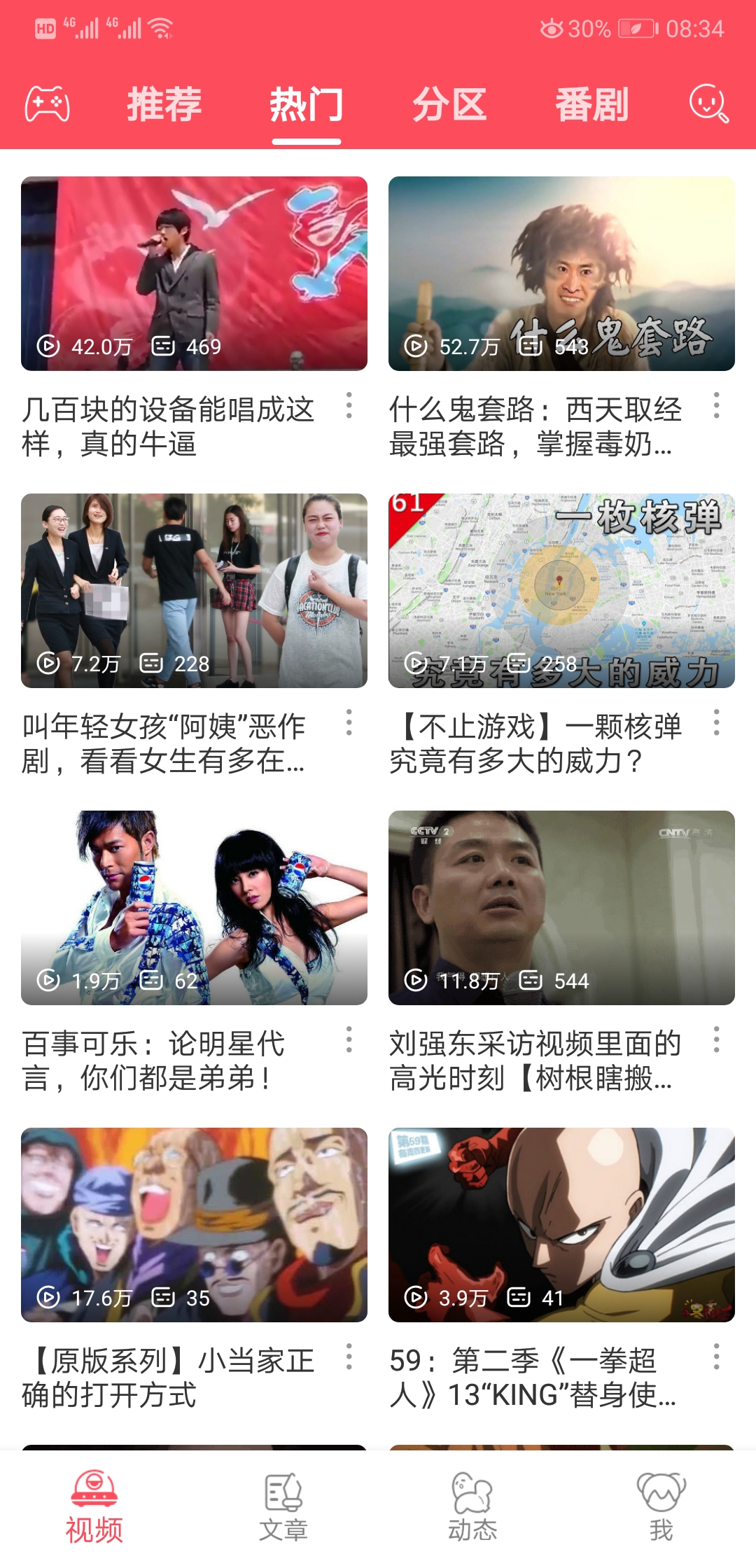Open the game center controller icon
Screen dimensions: 756x1568
click(x=47, y=104)
